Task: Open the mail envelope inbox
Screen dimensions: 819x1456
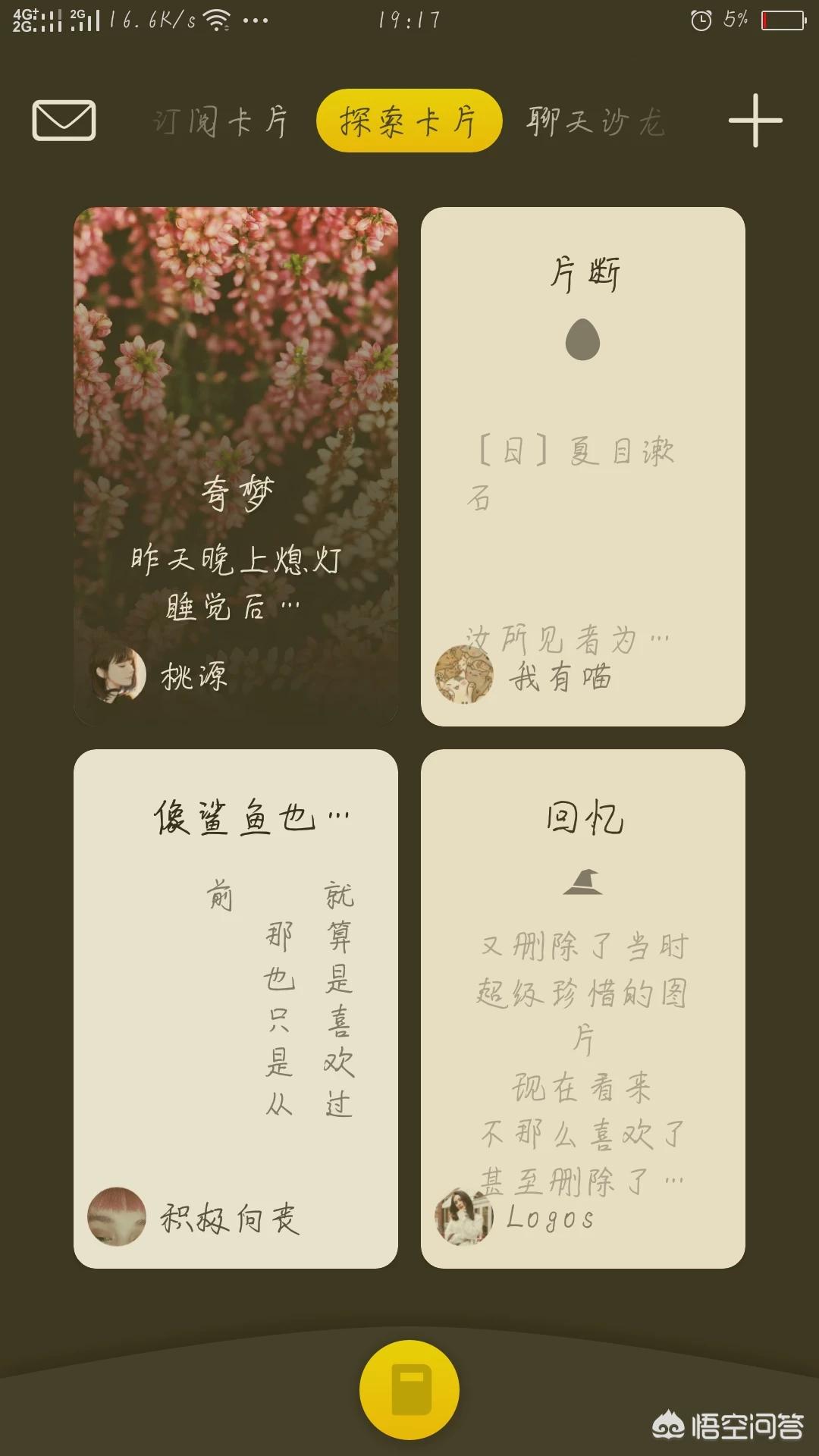Action: 64,120
